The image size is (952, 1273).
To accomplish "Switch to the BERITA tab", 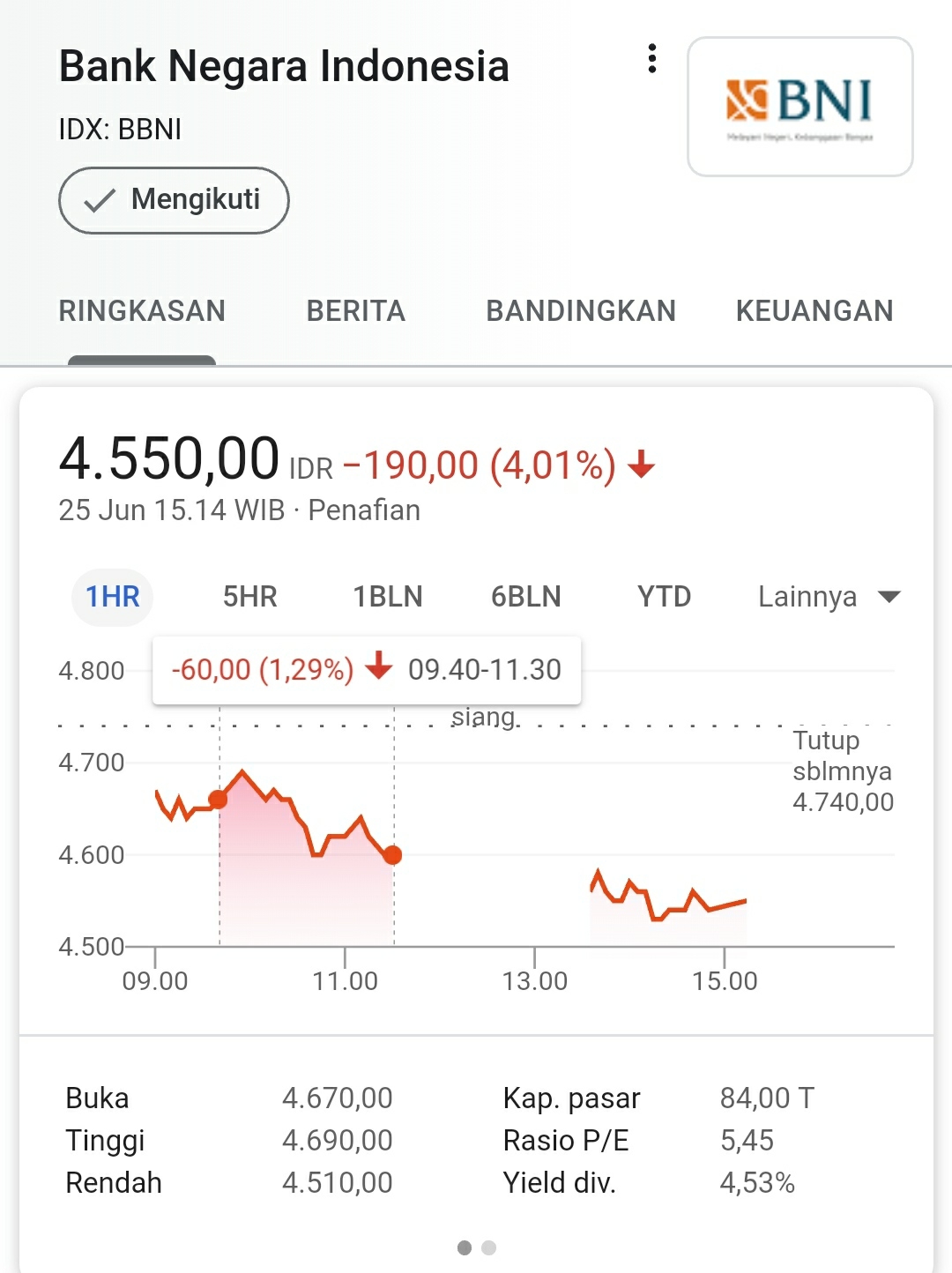I will [355, 311].
